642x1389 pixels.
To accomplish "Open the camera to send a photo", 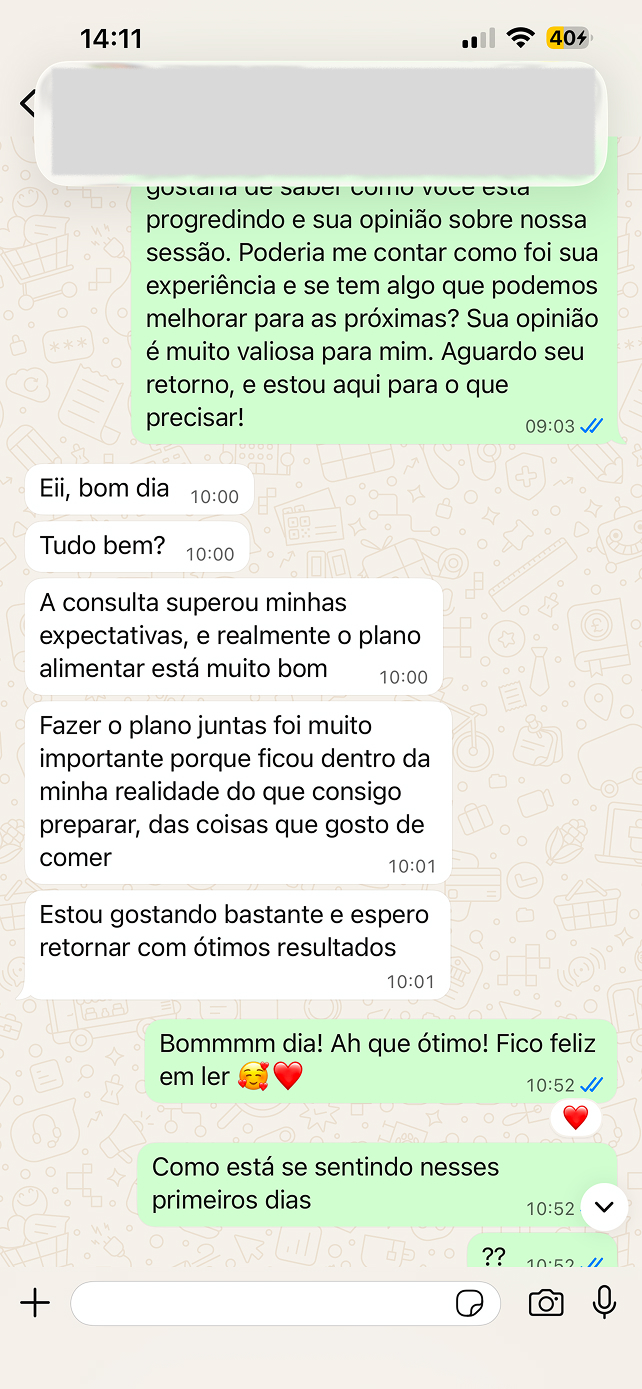I will tap(546, 1302).
